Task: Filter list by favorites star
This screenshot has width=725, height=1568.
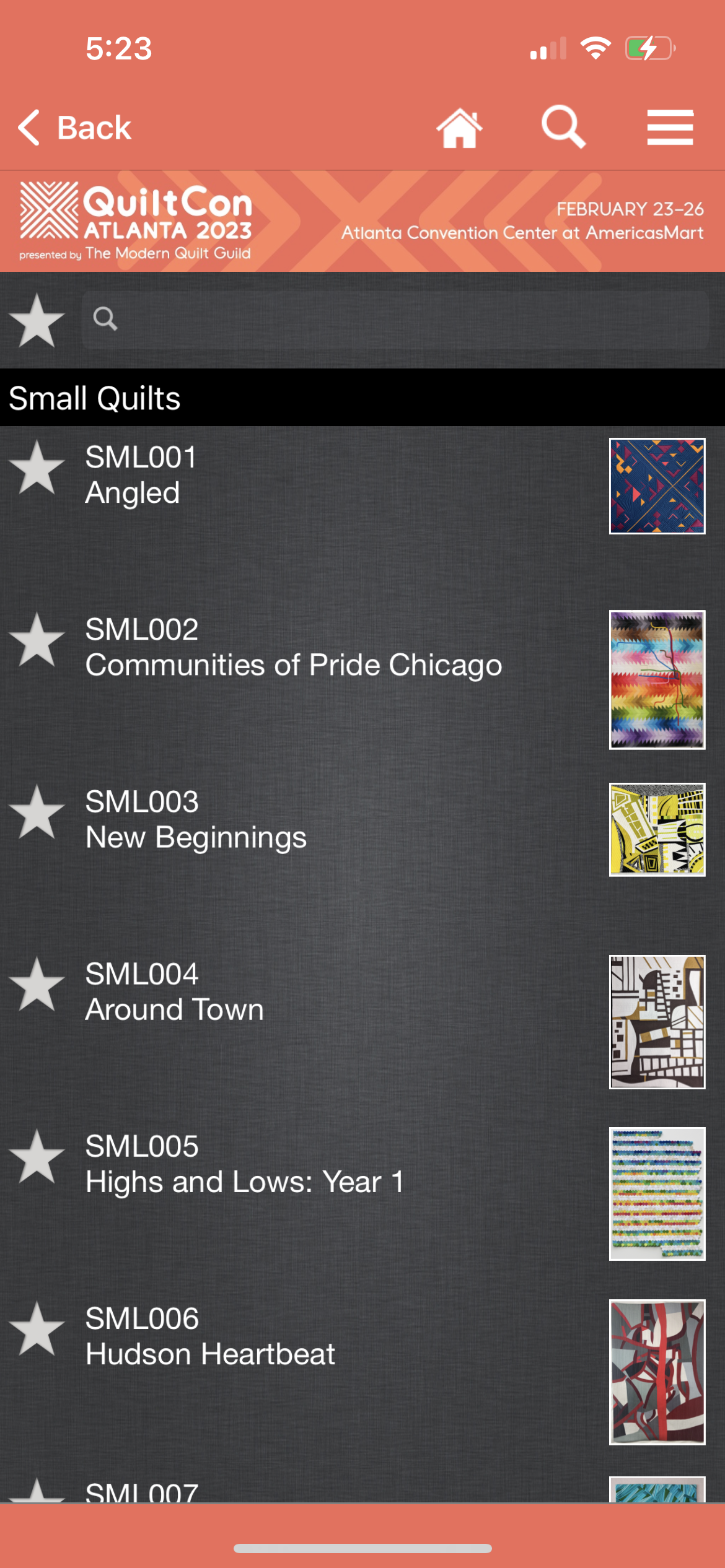Action: 37,320
